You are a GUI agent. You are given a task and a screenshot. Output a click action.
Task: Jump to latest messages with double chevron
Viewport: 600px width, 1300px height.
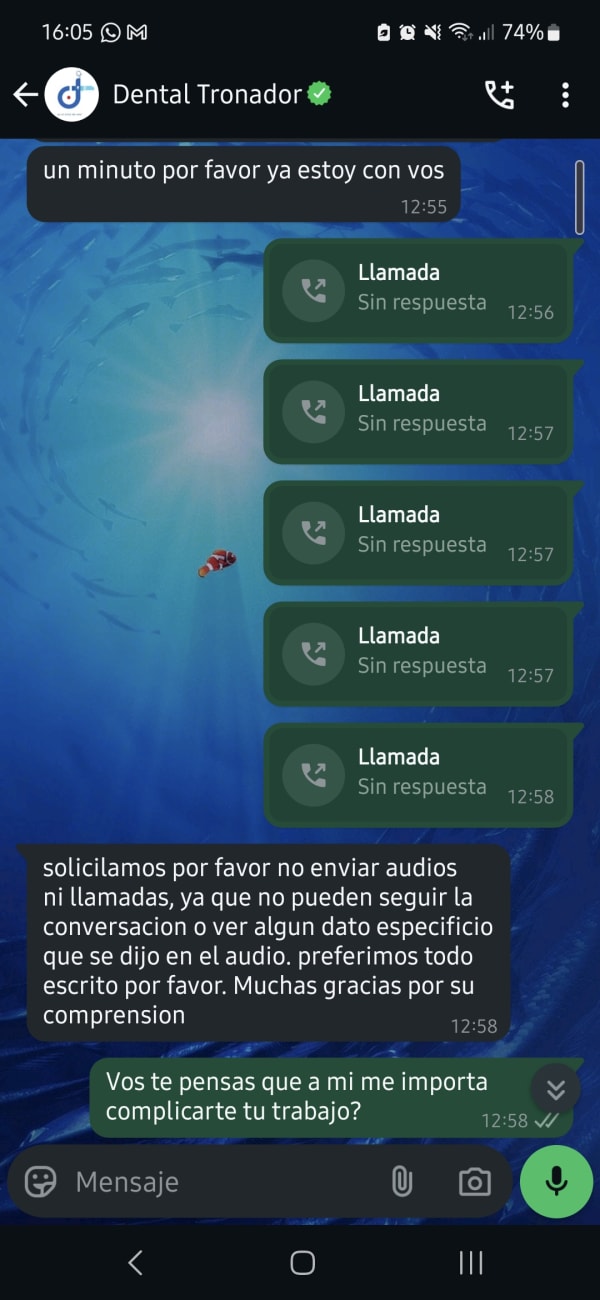tap(556, 1090)
